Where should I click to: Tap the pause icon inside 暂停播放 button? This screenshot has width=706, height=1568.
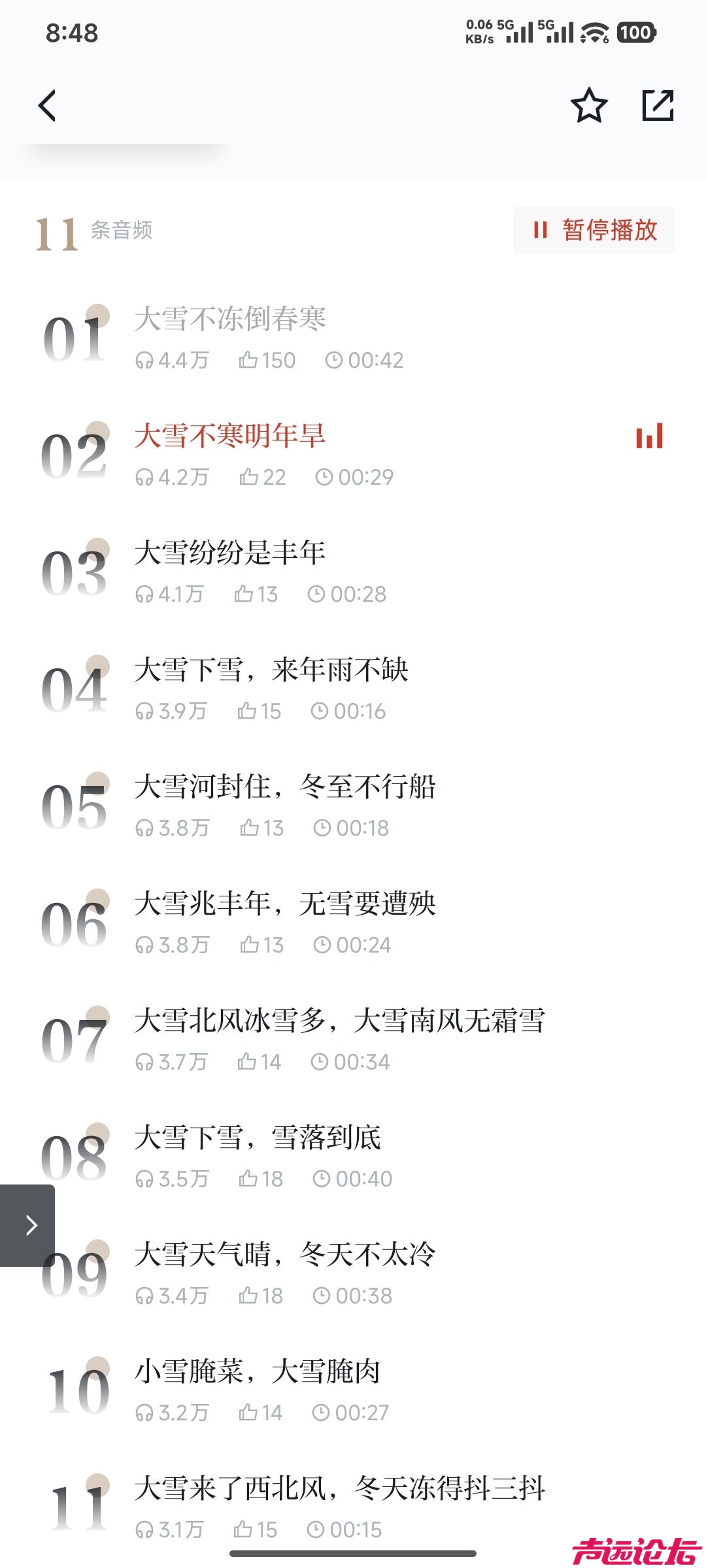coord(540,230)
